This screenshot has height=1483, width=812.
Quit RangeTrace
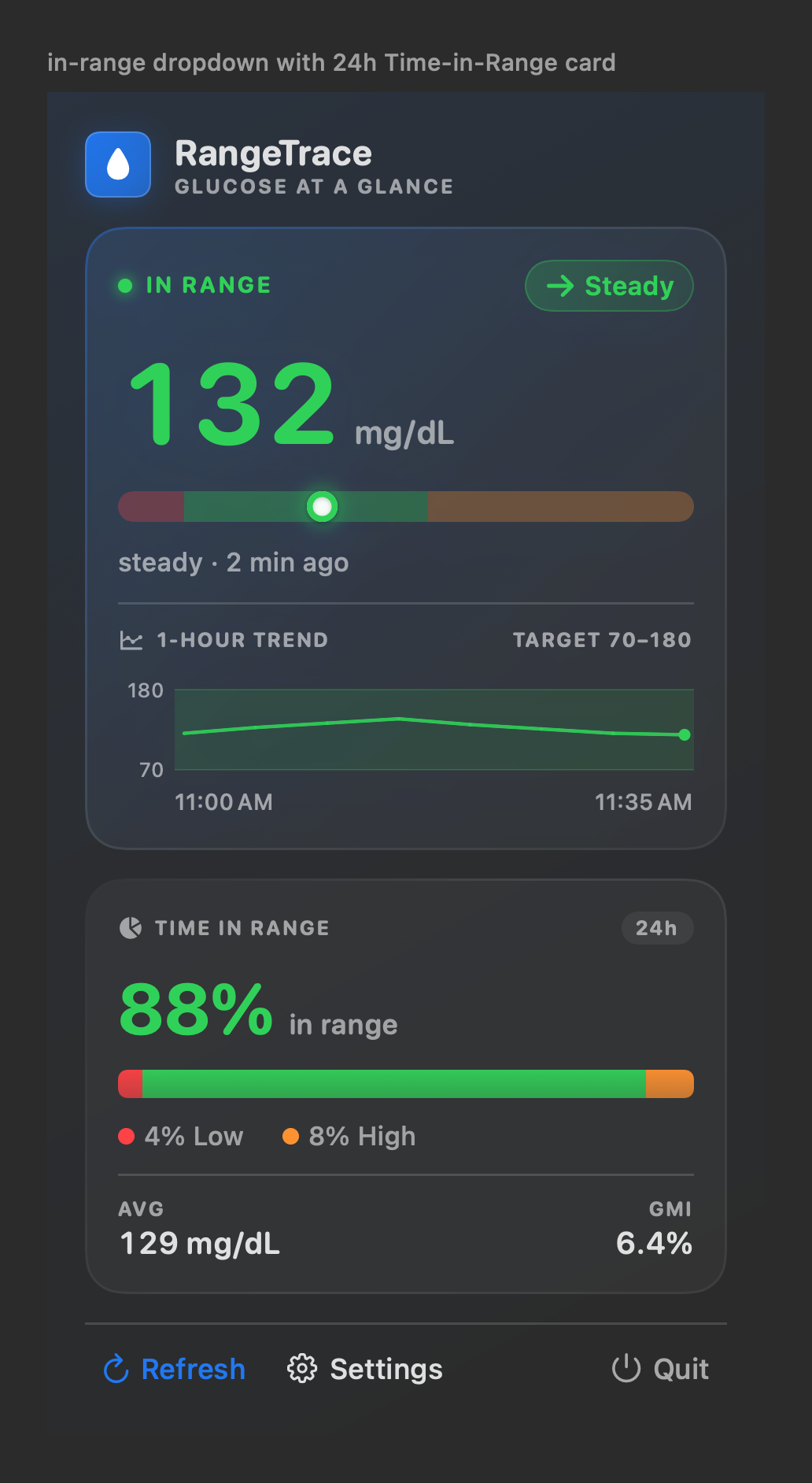click(660, 1369)
